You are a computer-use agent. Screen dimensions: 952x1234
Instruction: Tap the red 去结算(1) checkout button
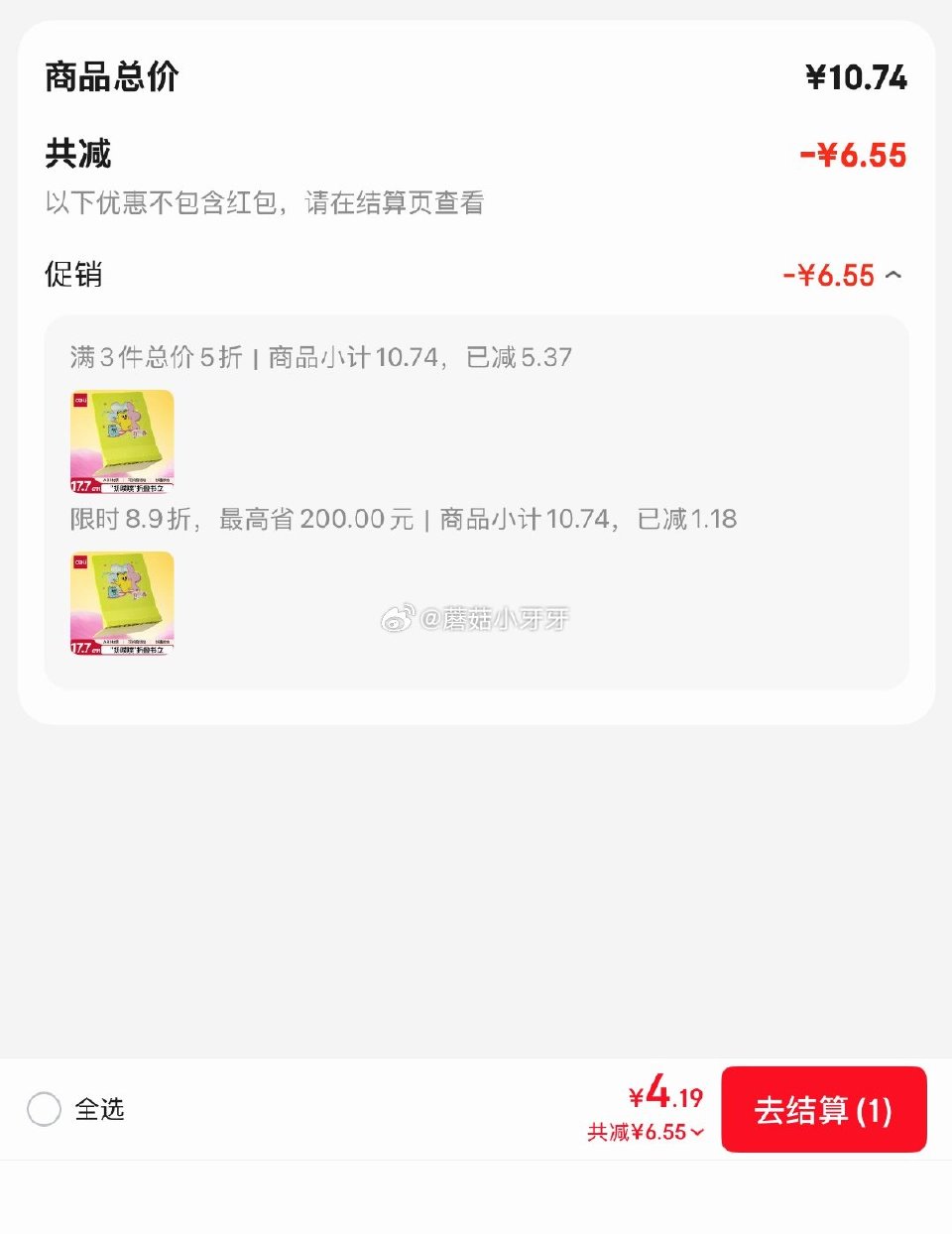824,1111
